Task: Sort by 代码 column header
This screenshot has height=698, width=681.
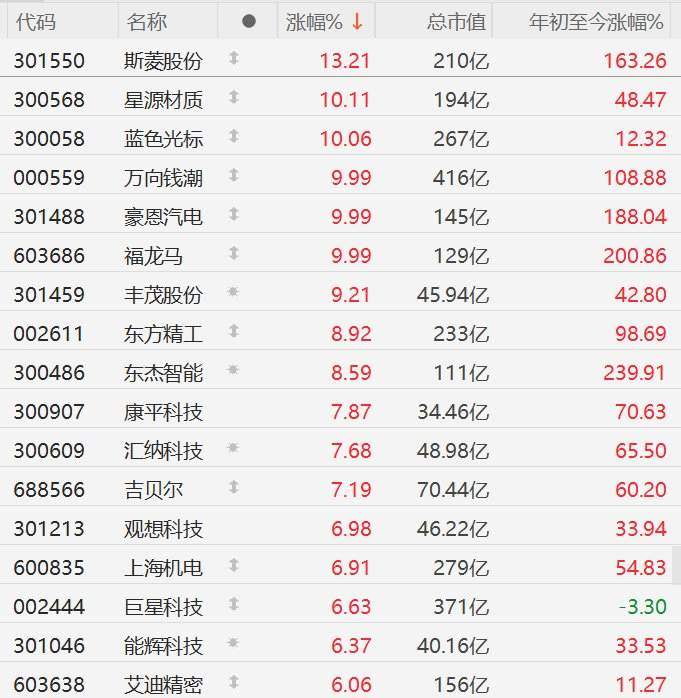Action: tap(36, 21)
